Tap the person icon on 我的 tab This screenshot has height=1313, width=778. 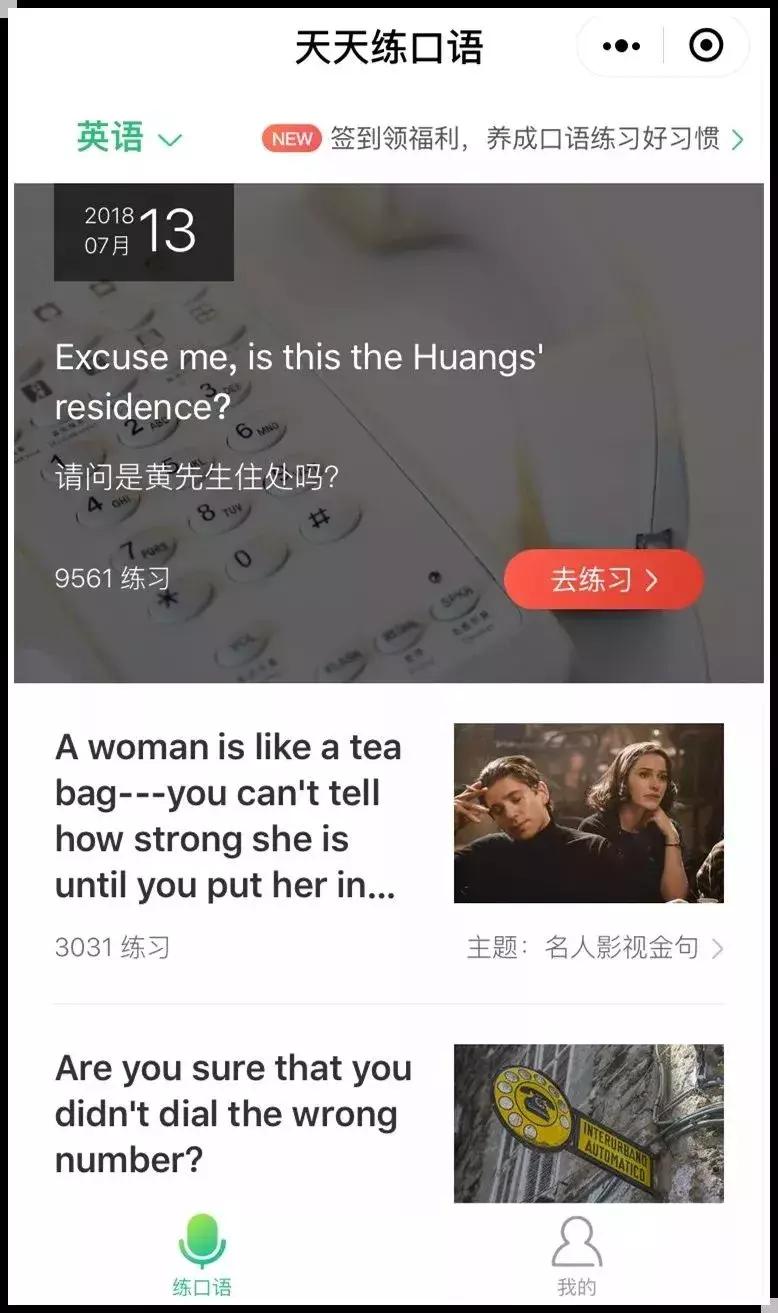click(576, 1243)
